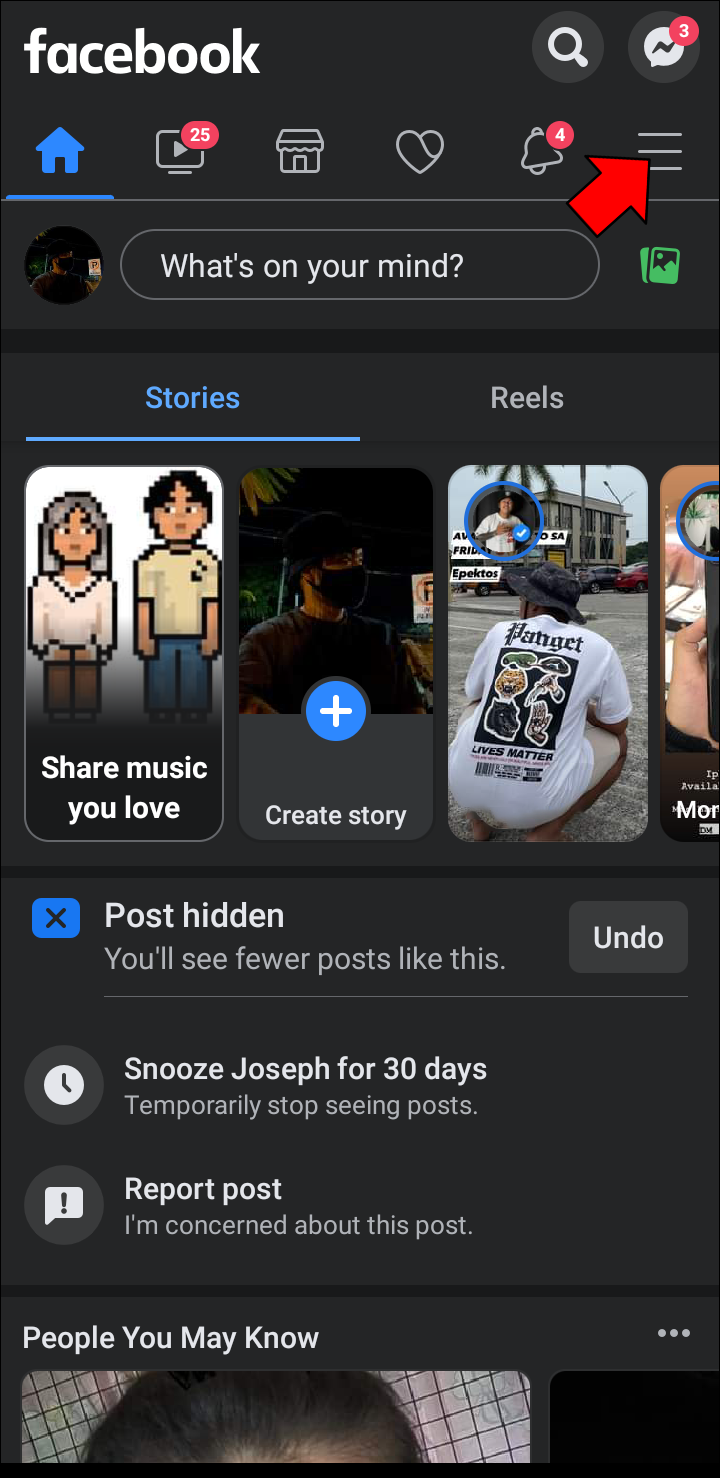Add a photo to a new post

tap(660, 265)
